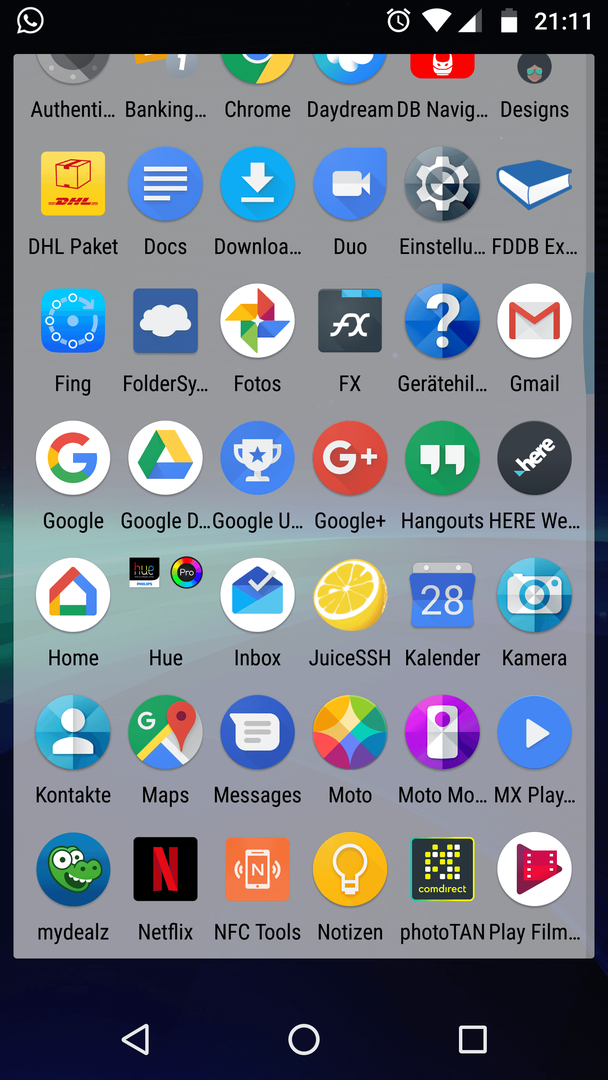Open Google Maps
The height and width of the screenshot is (1080, 608).
[165, 733]
